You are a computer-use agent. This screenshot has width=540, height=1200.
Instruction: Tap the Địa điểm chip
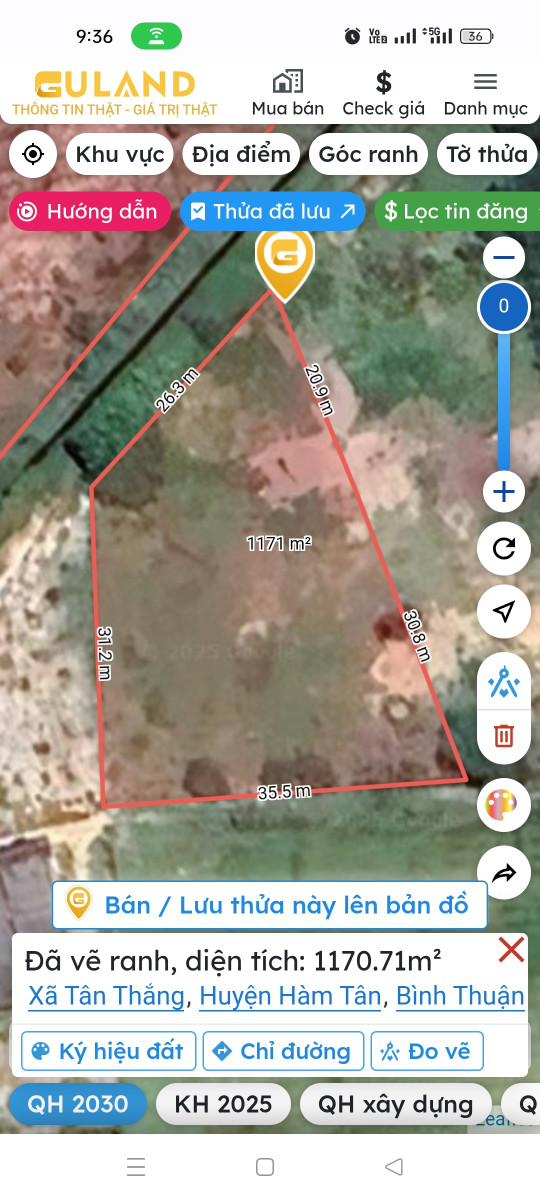pyautogui.click(x=242, y=155)
